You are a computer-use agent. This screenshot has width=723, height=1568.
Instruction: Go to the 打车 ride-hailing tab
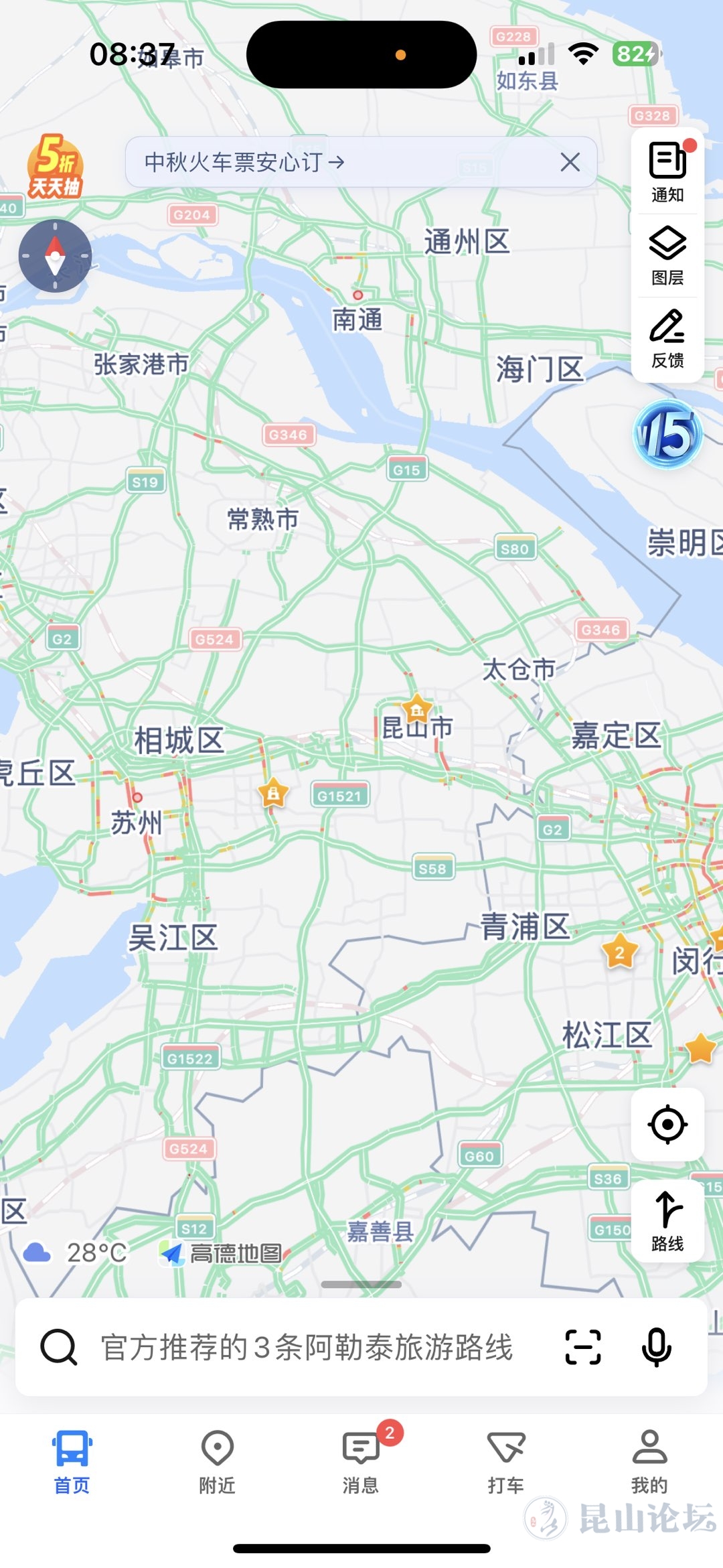506,1463
